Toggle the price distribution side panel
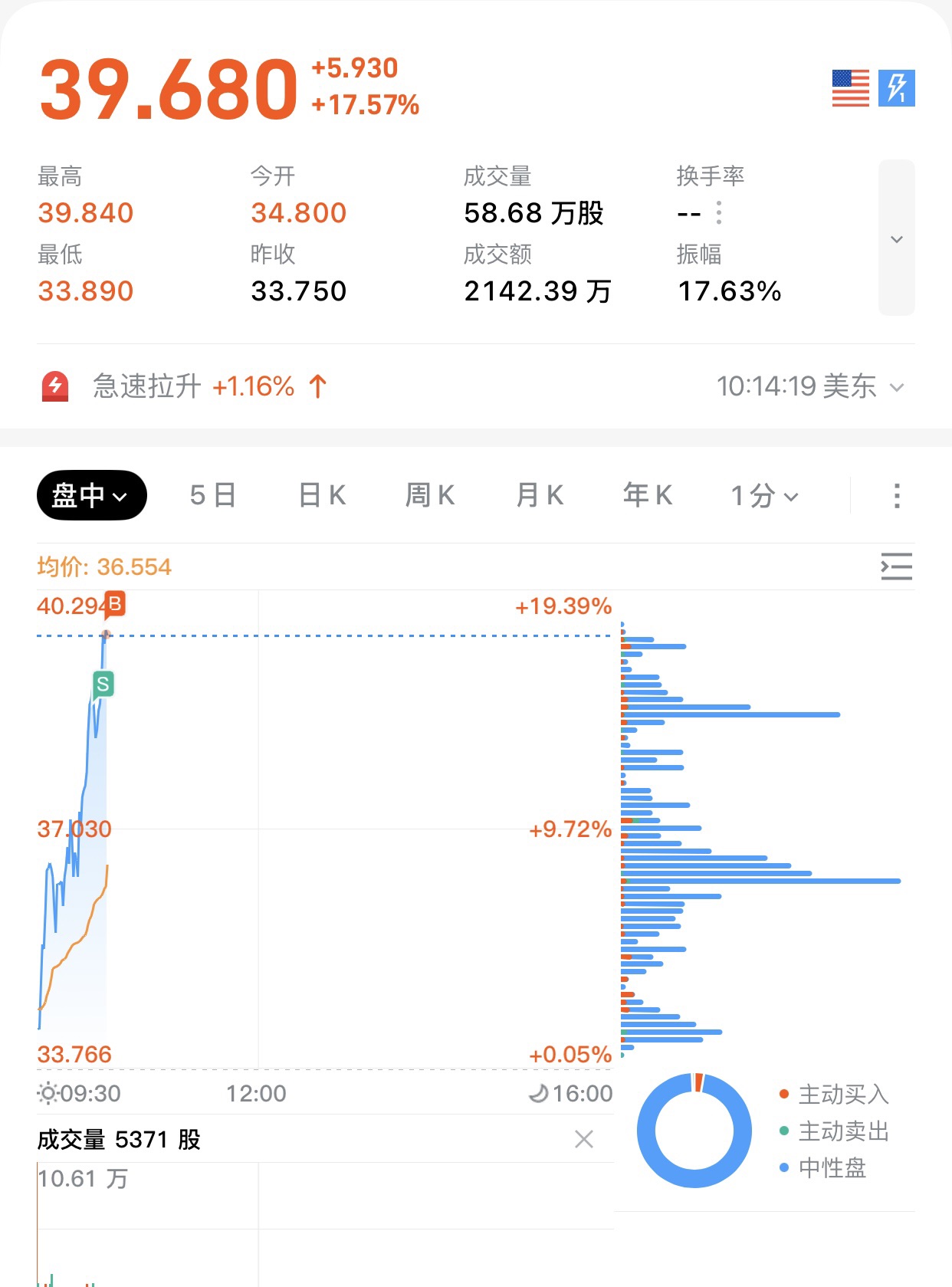952x1287 pixels. (896, 566)
